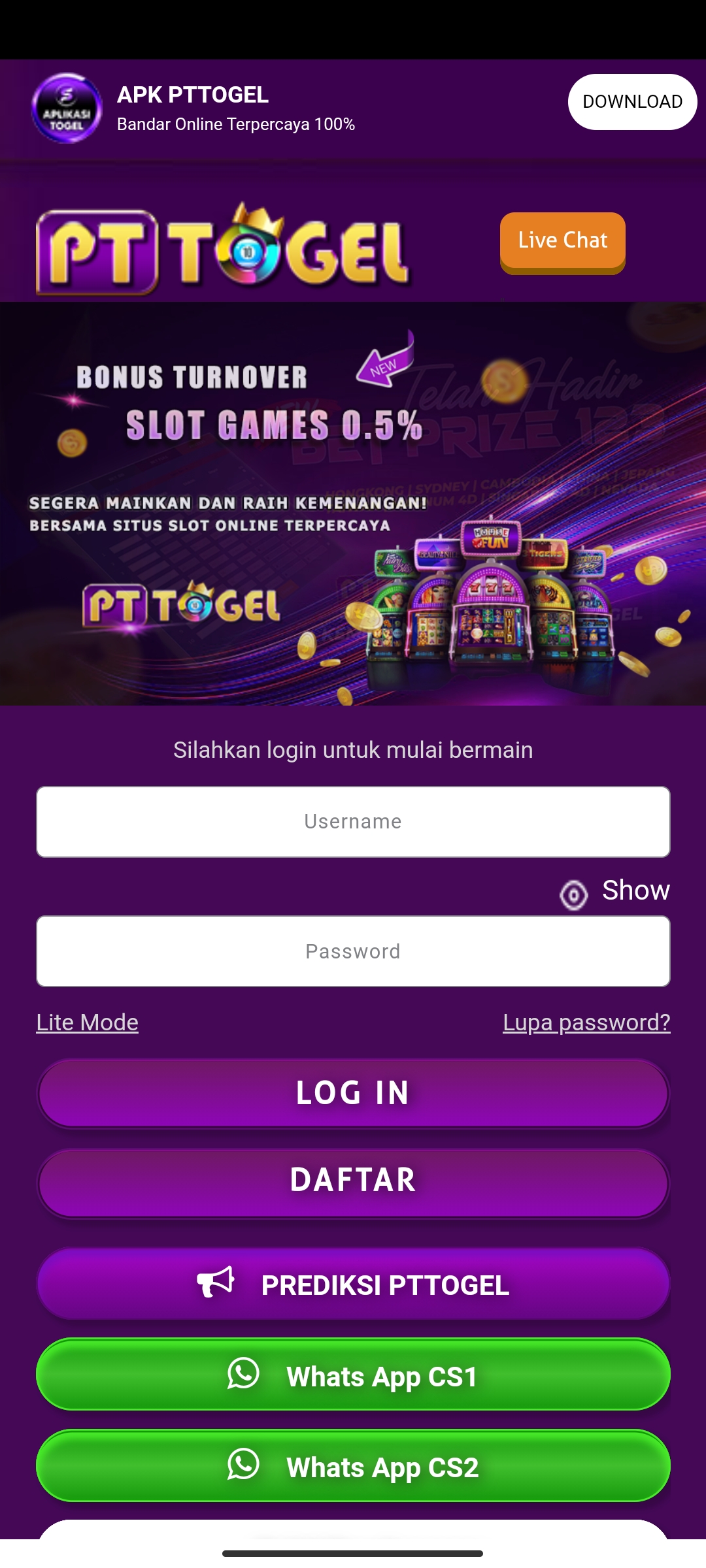This screenshot has height=1568, width=706.
Task: Open Live Chat support
Action: [x=562, y=240]
